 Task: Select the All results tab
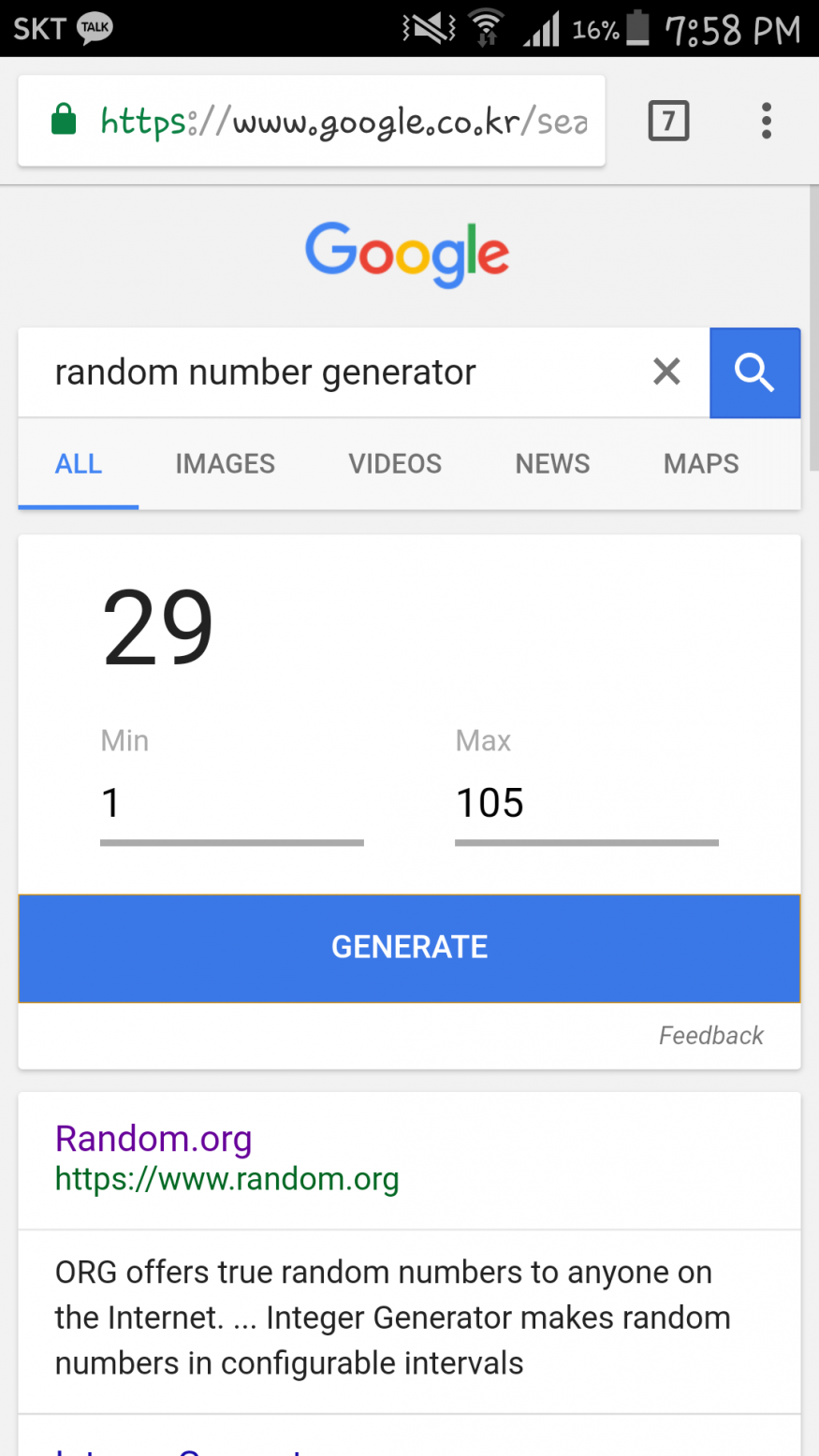pyautogui.click(x=79, y=464)
